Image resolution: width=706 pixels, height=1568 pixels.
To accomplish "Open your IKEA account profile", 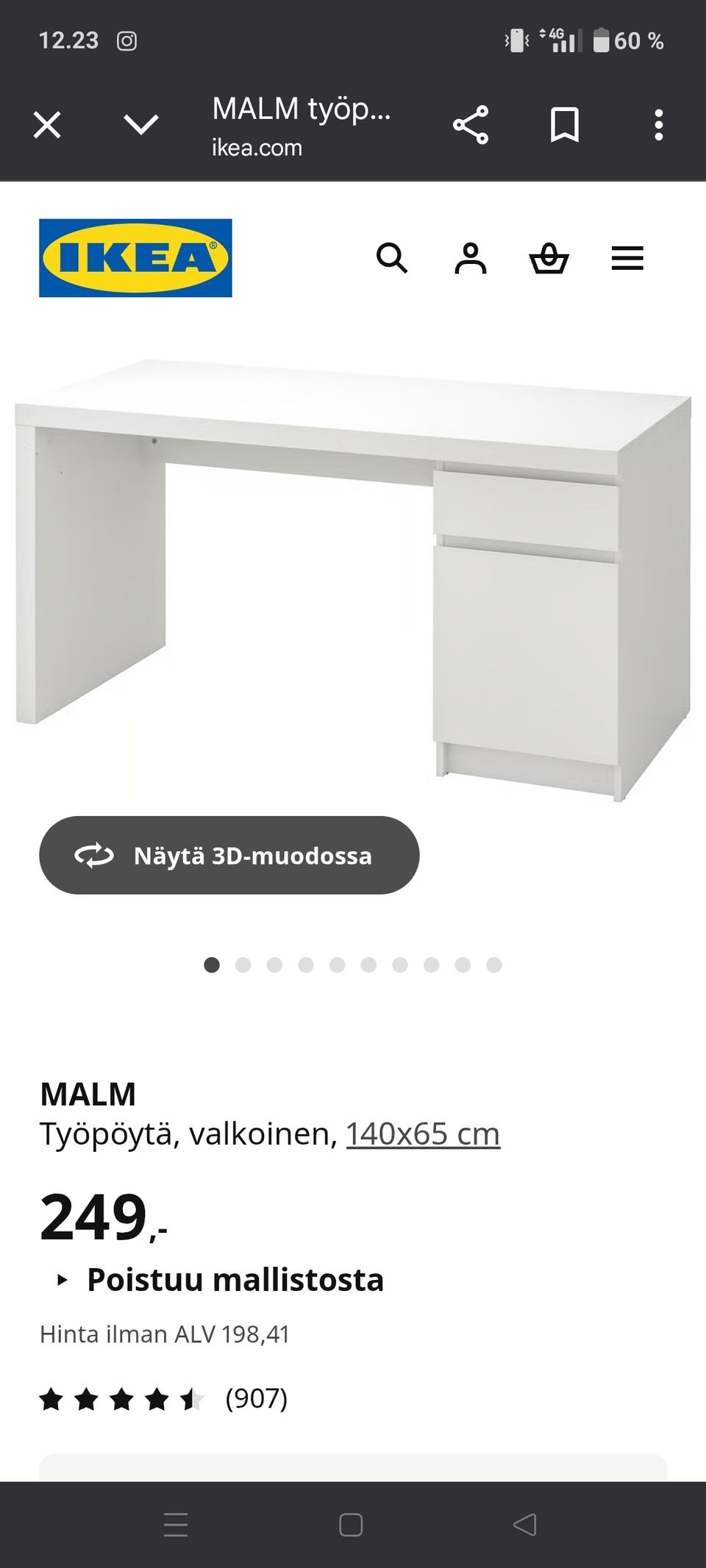I will click(x=471, y=259).
